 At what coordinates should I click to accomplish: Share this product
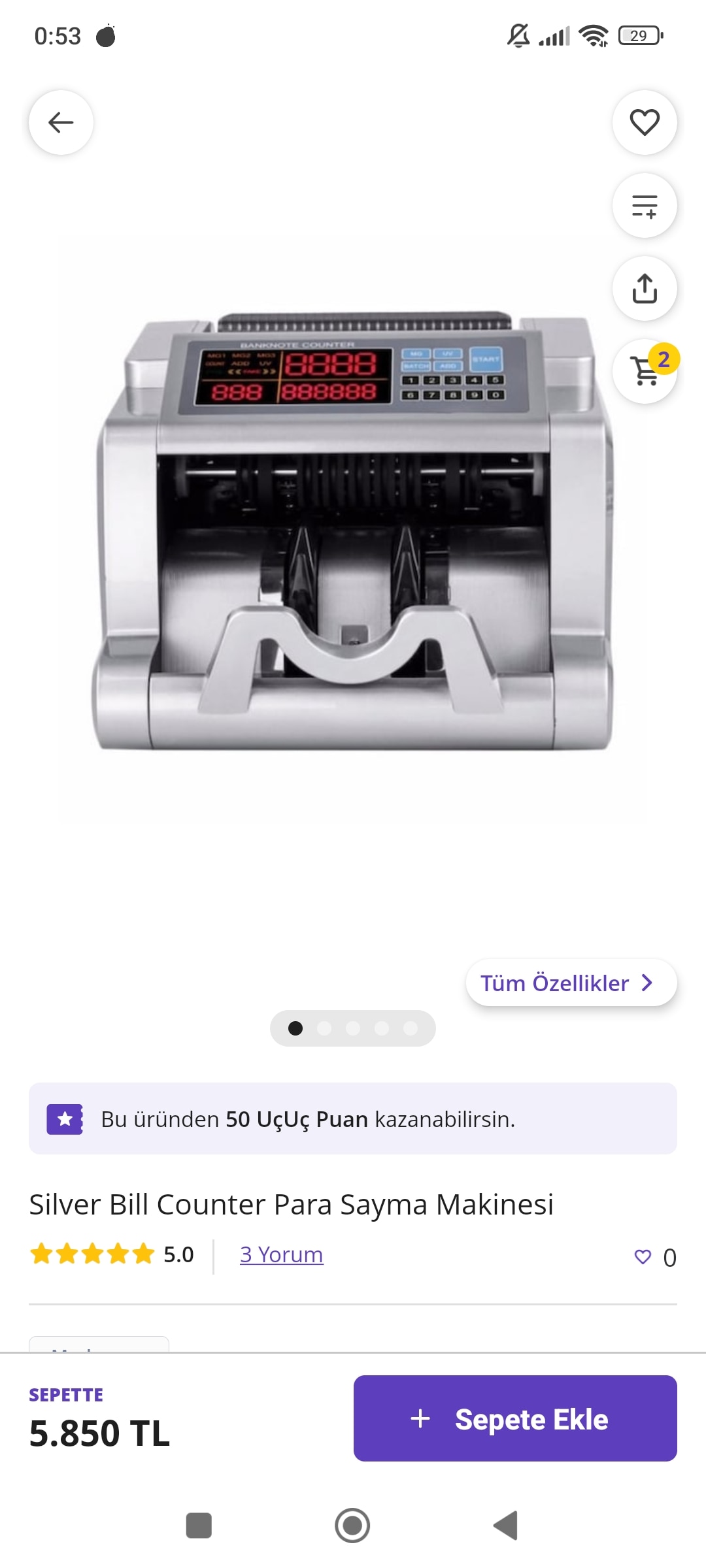coord(644,288)
